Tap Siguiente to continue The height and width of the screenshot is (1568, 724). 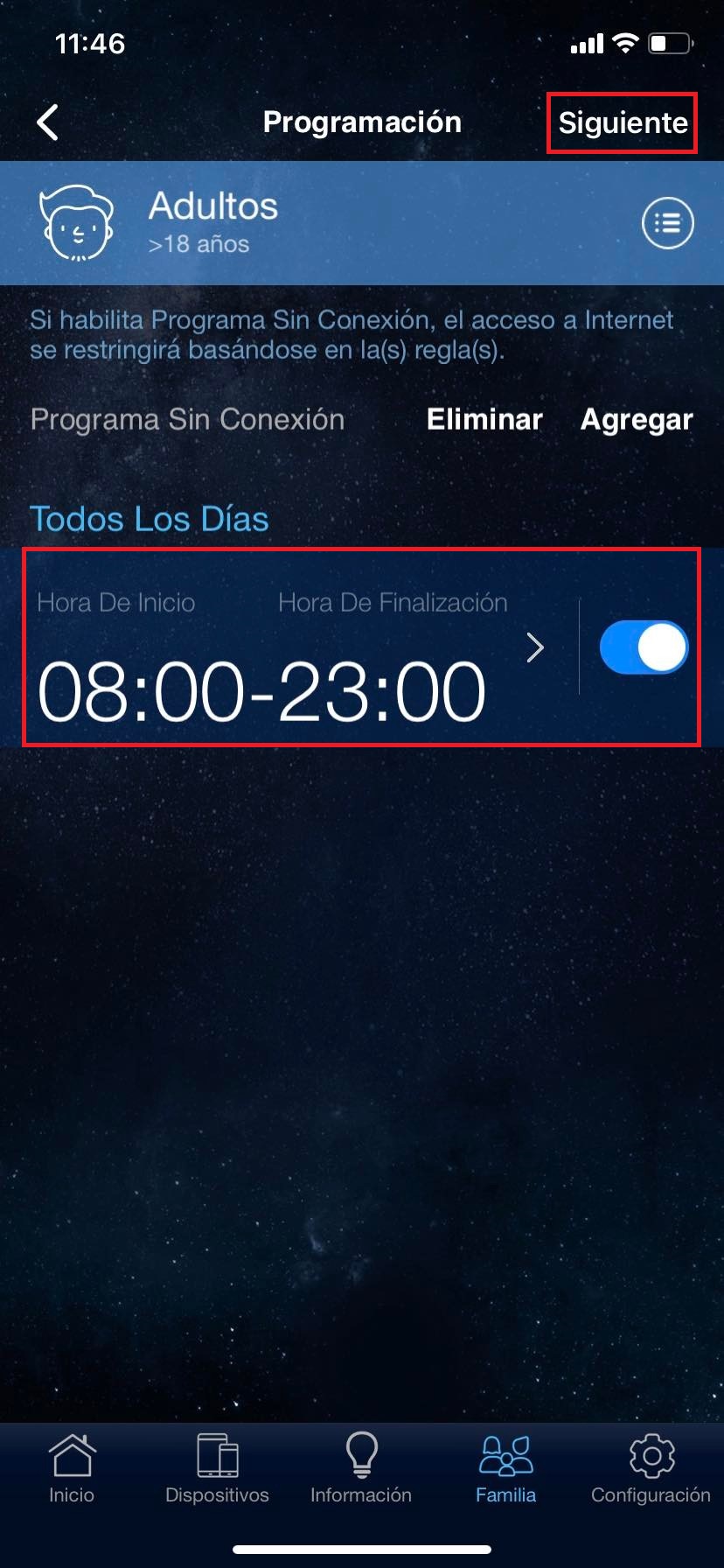[x=623, y=122]
